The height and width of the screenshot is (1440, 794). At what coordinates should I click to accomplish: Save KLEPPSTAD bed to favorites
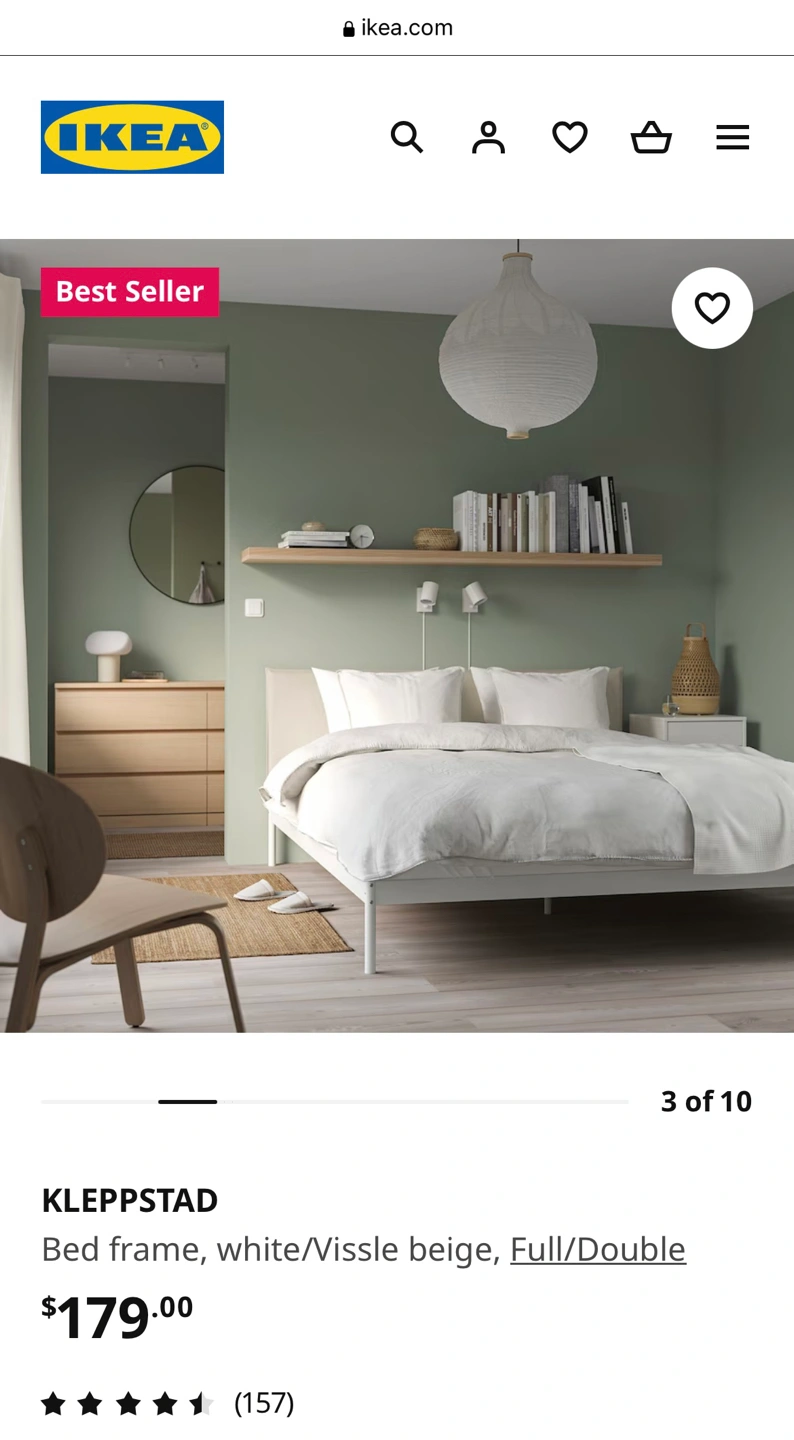click(x=712, y=308)
